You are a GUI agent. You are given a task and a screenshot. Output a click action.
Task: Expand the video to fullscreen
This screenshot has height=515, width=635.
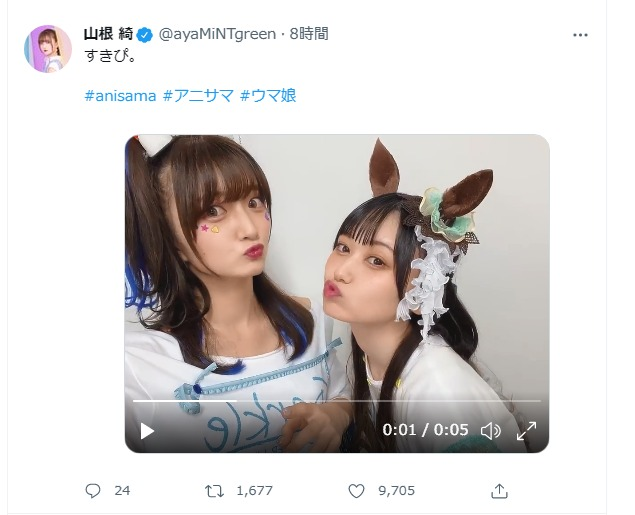(526, 431)
